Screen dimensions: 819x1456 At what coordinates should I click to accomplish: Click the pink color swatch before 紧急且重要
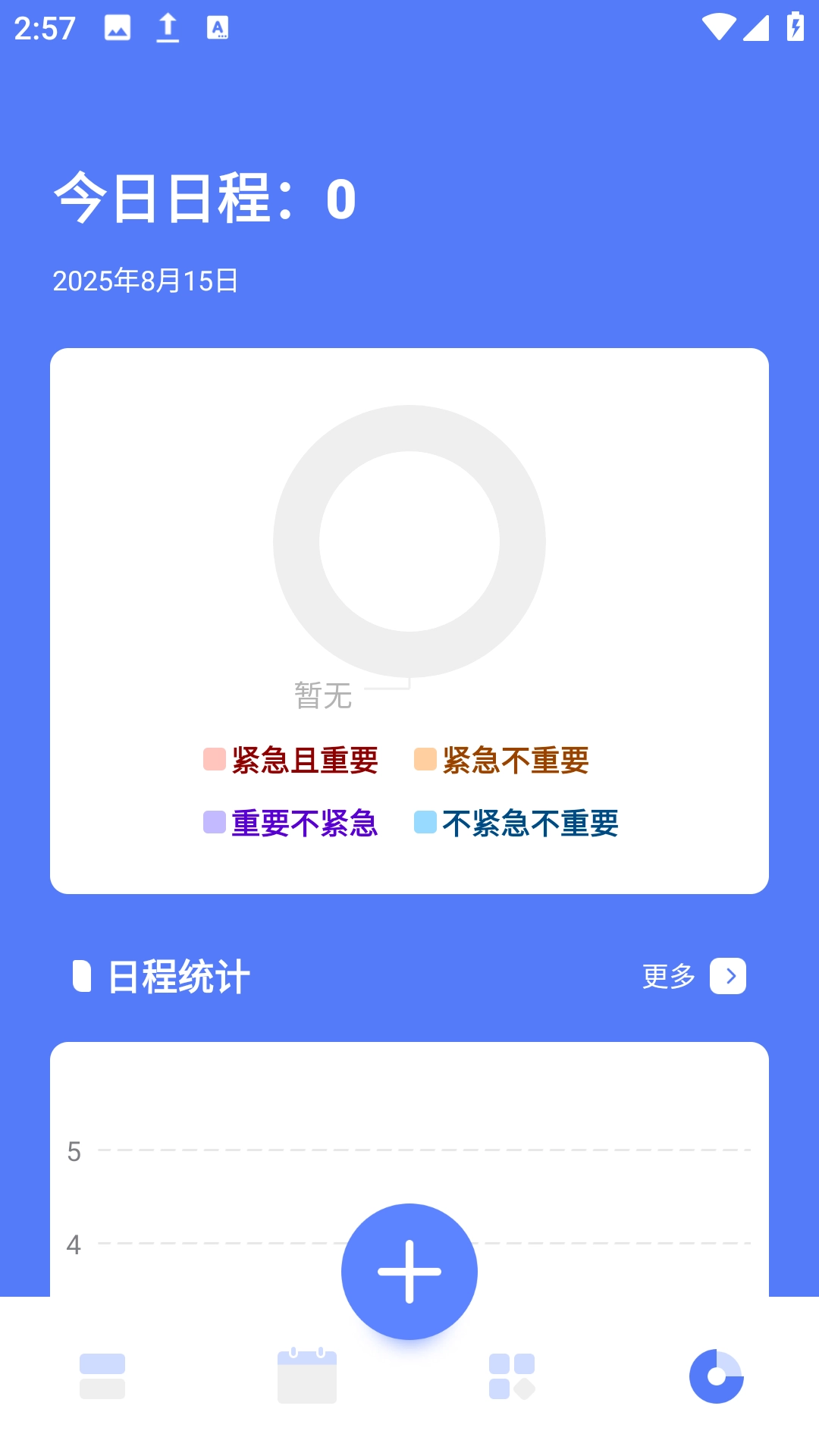point(215,758)
